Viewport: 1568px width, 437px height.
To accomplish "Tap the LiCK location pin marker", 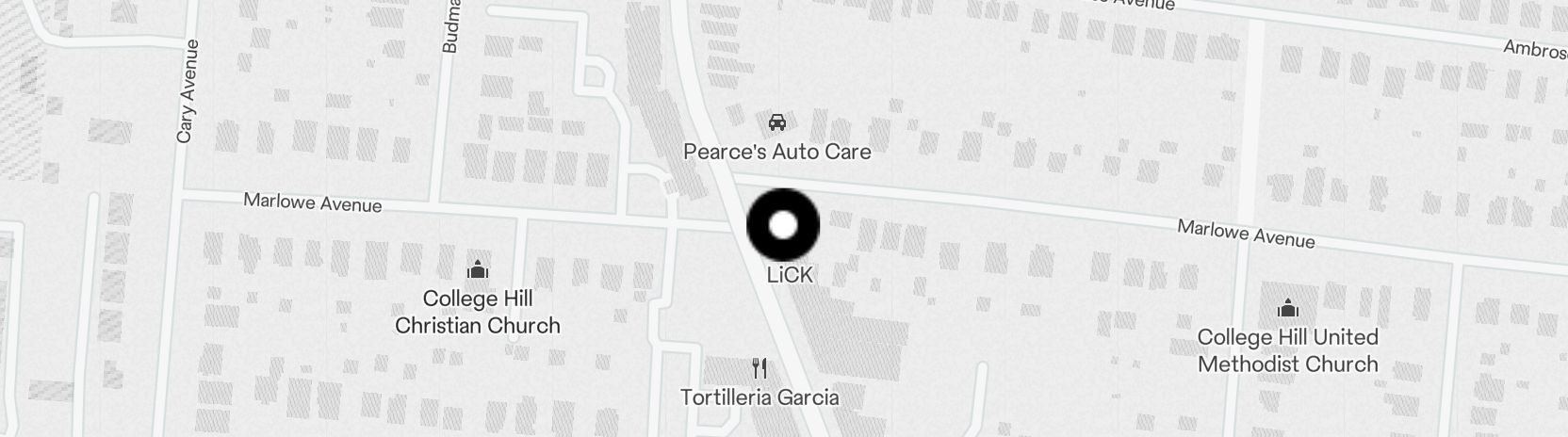I will [783, 226].
